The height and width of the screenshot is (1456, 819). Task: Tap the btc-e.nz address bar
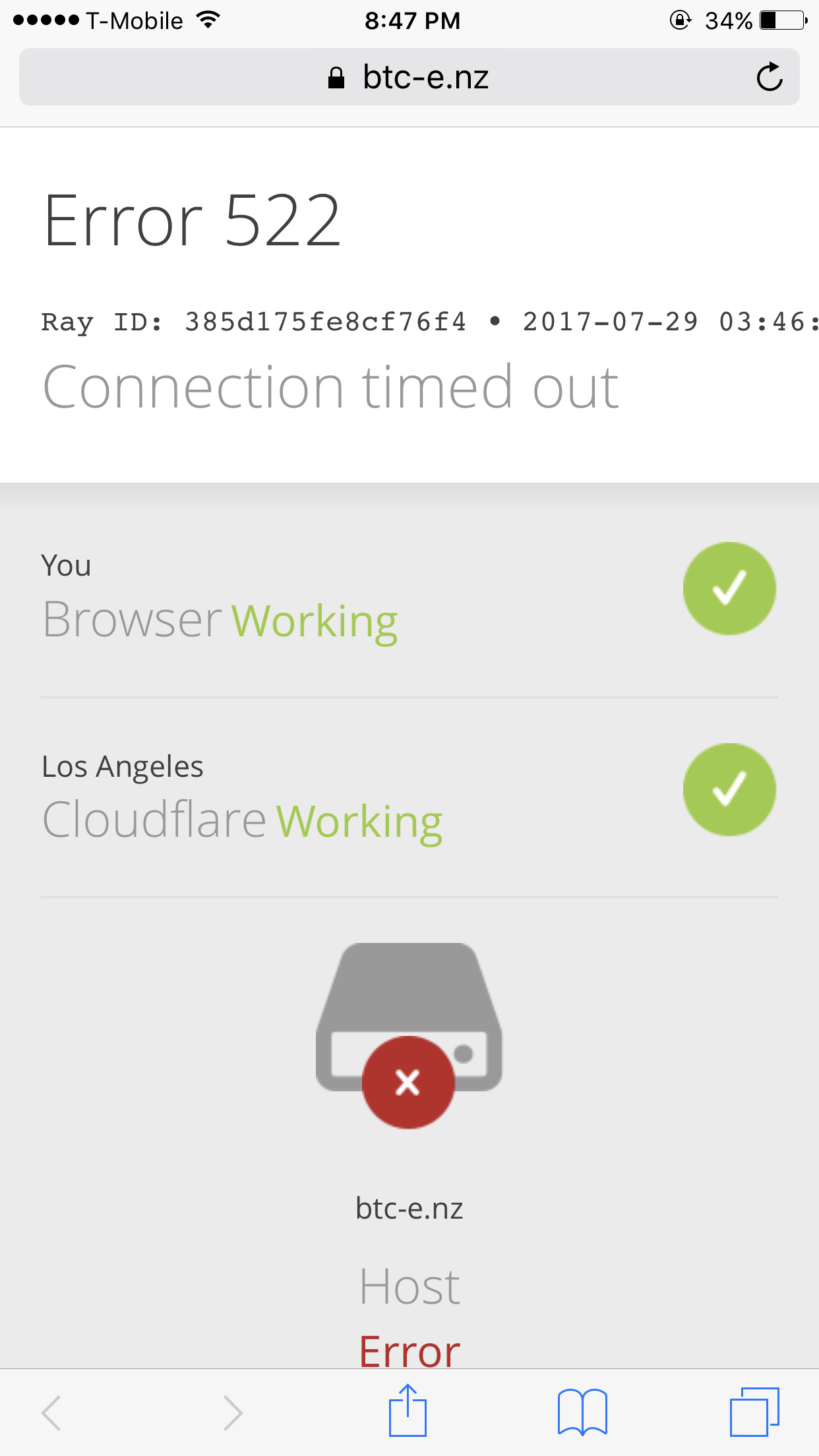(x=409, y=77)
